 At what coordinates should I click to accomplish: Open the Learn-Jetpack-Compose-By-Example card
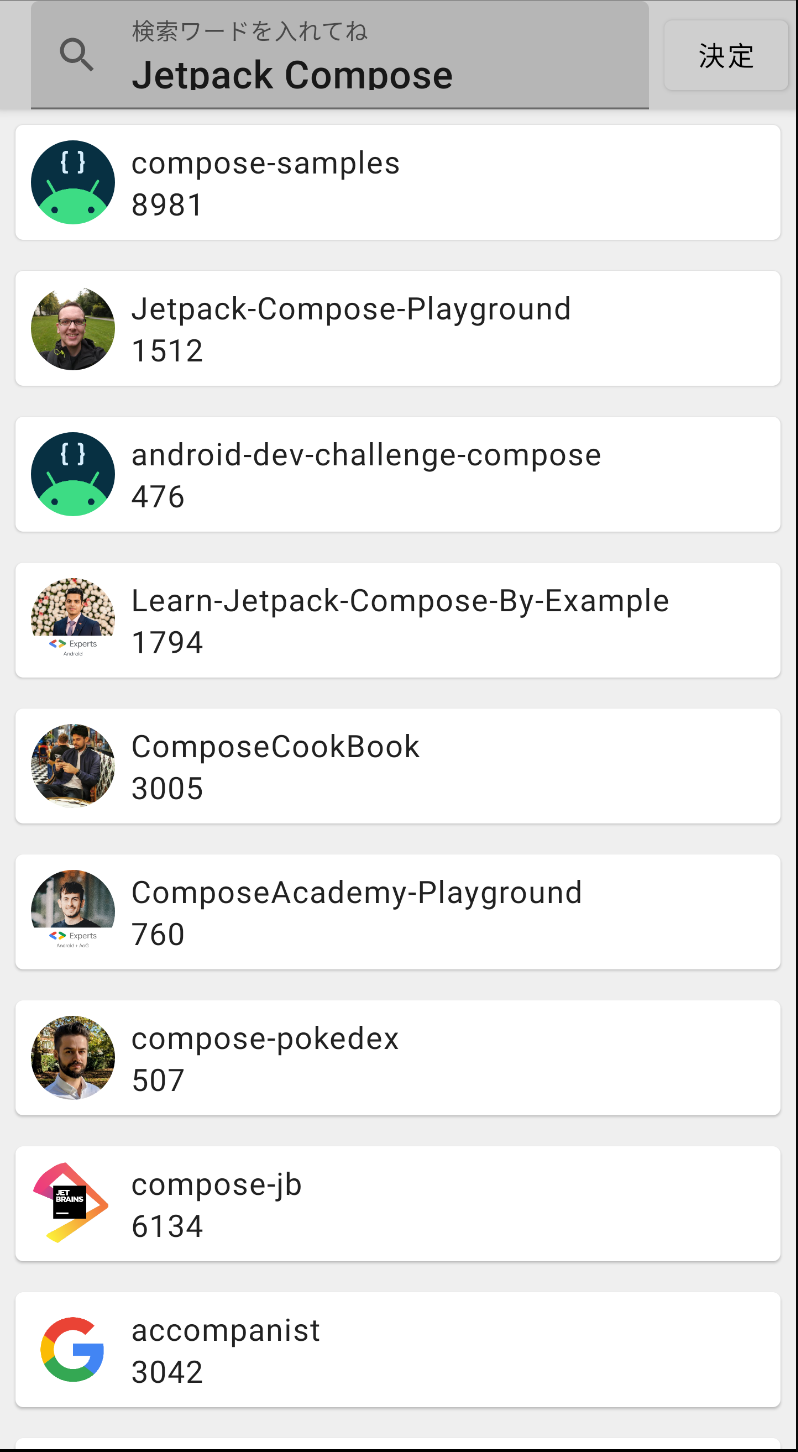(x=398, y=620)
